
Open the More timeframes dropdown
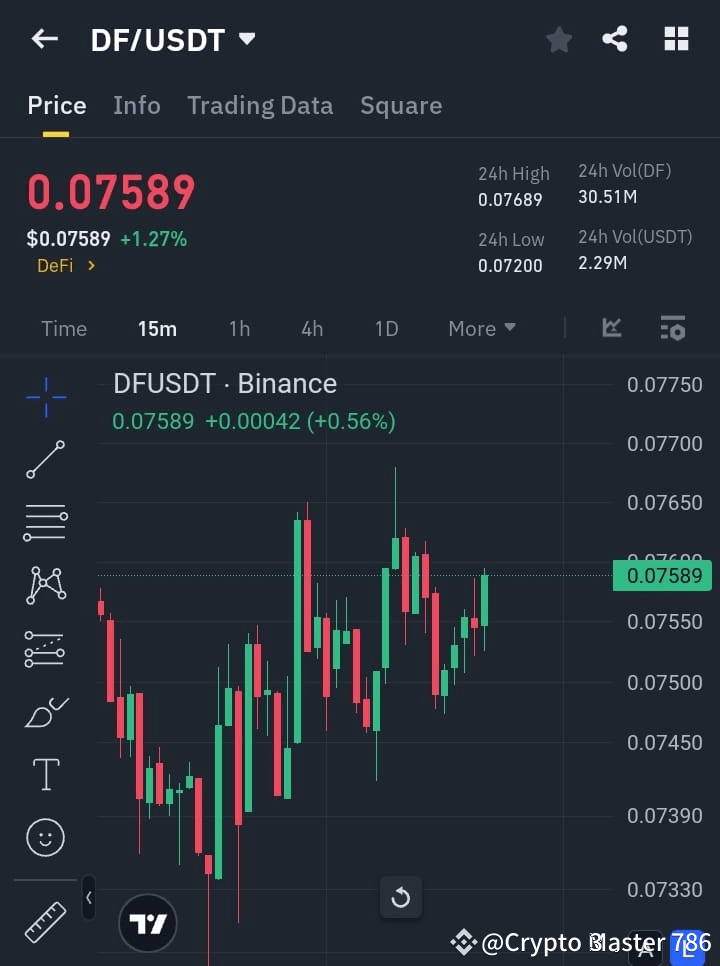pyautogui.click(x=481, y=328)
